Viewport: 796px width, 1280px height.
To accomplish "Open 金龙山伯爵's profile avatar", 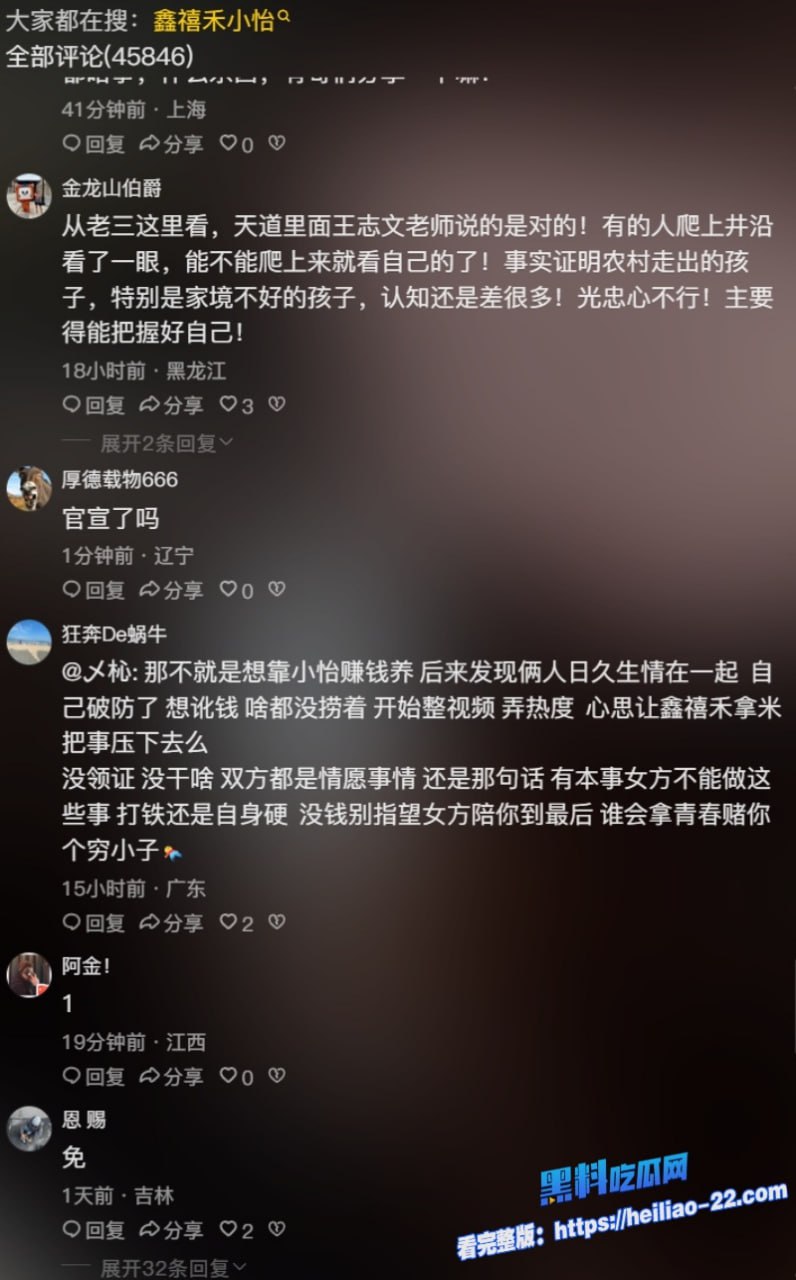I will (29, 194).
